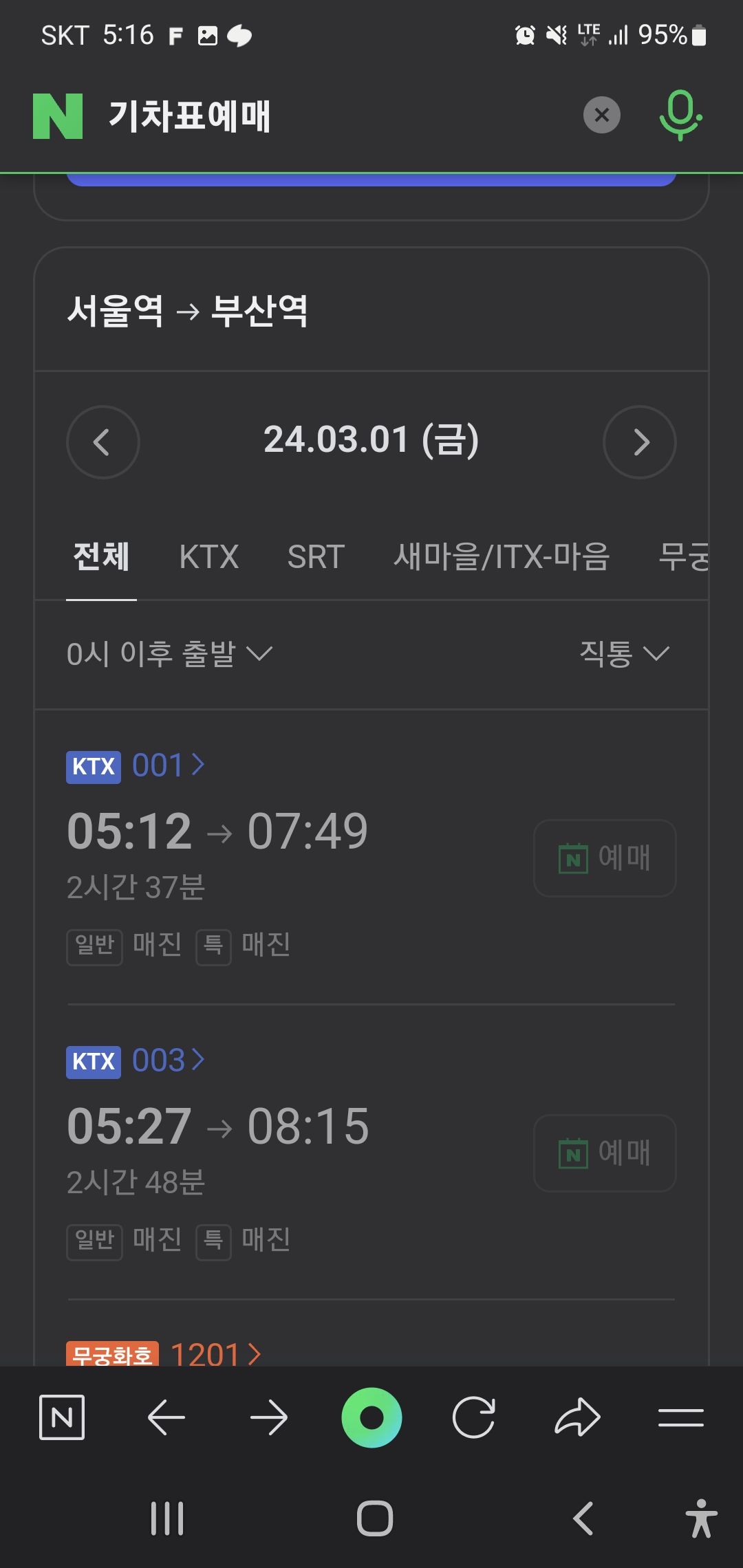This screenshot has height=1568, width=743.
Task: Open the '0시 이후 출발' departure time filter
Action: (x=169, y=653)
